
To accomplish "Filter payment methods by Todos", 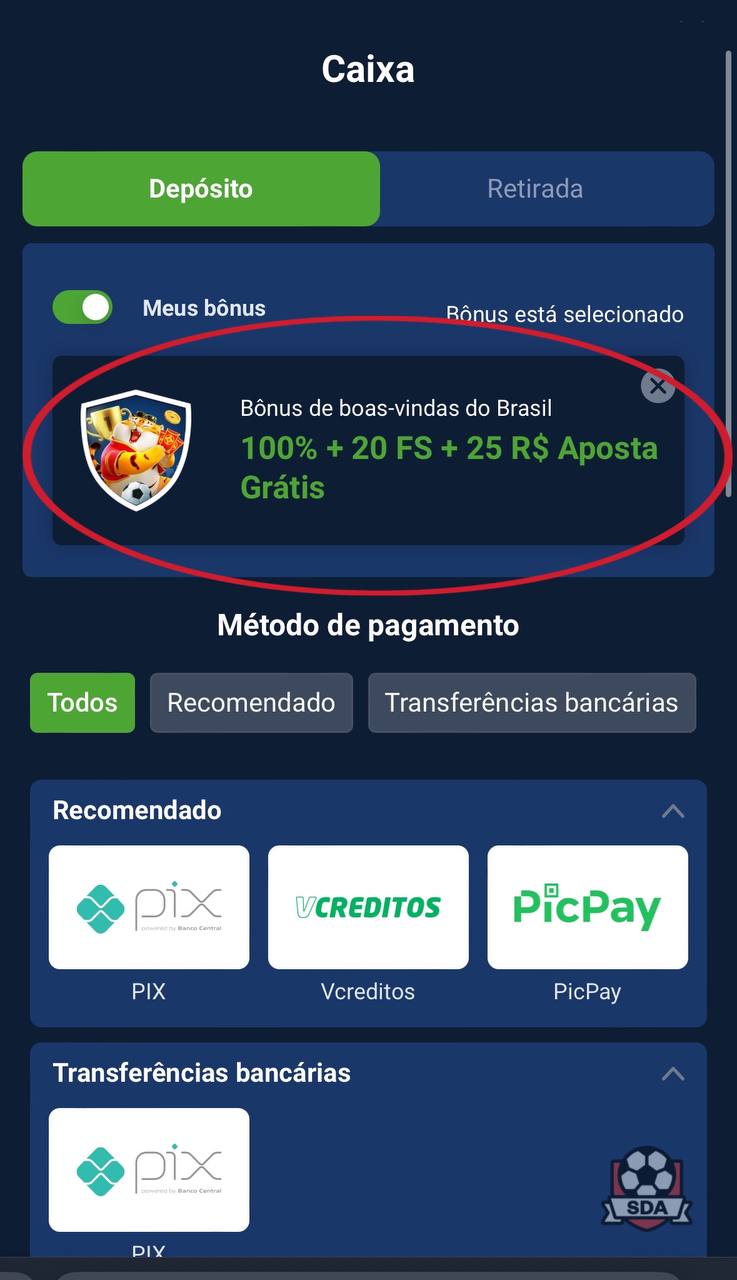I will point(82,703).
